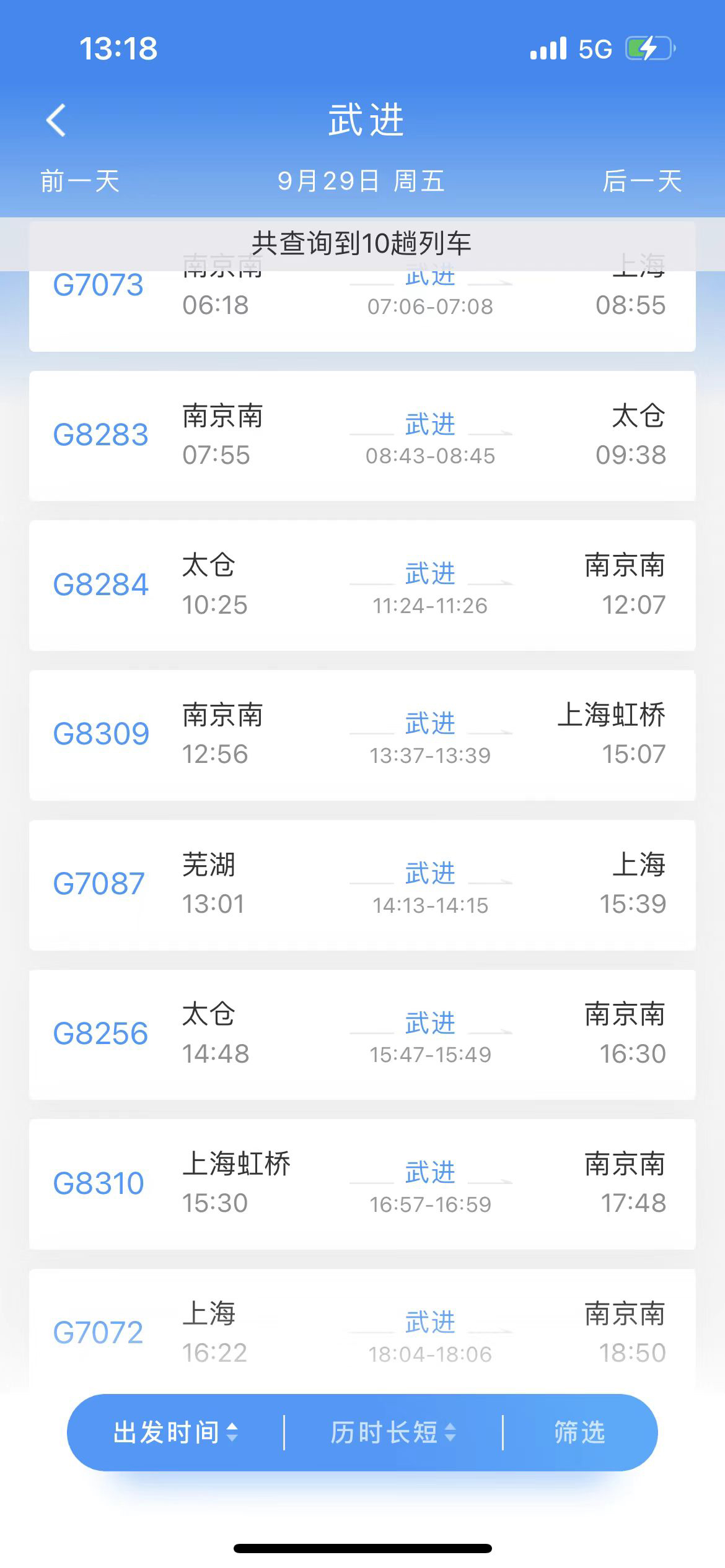Open train G8283 to 太仓
The width and height of the screenshot is (725, 1568).
pyautogui.click(x=362, y=436)
